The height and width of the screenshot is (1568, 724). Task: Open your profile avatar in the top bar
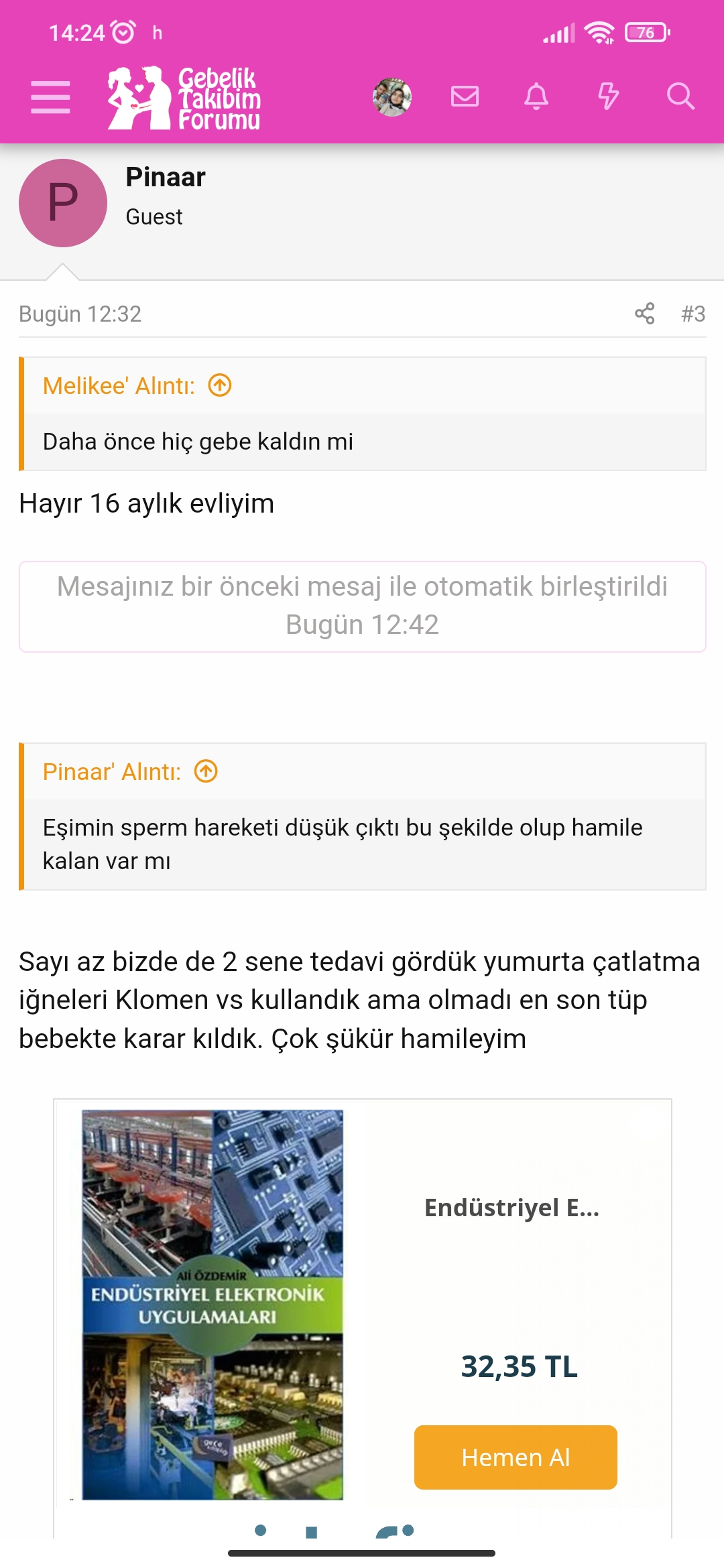click(392, 96)
